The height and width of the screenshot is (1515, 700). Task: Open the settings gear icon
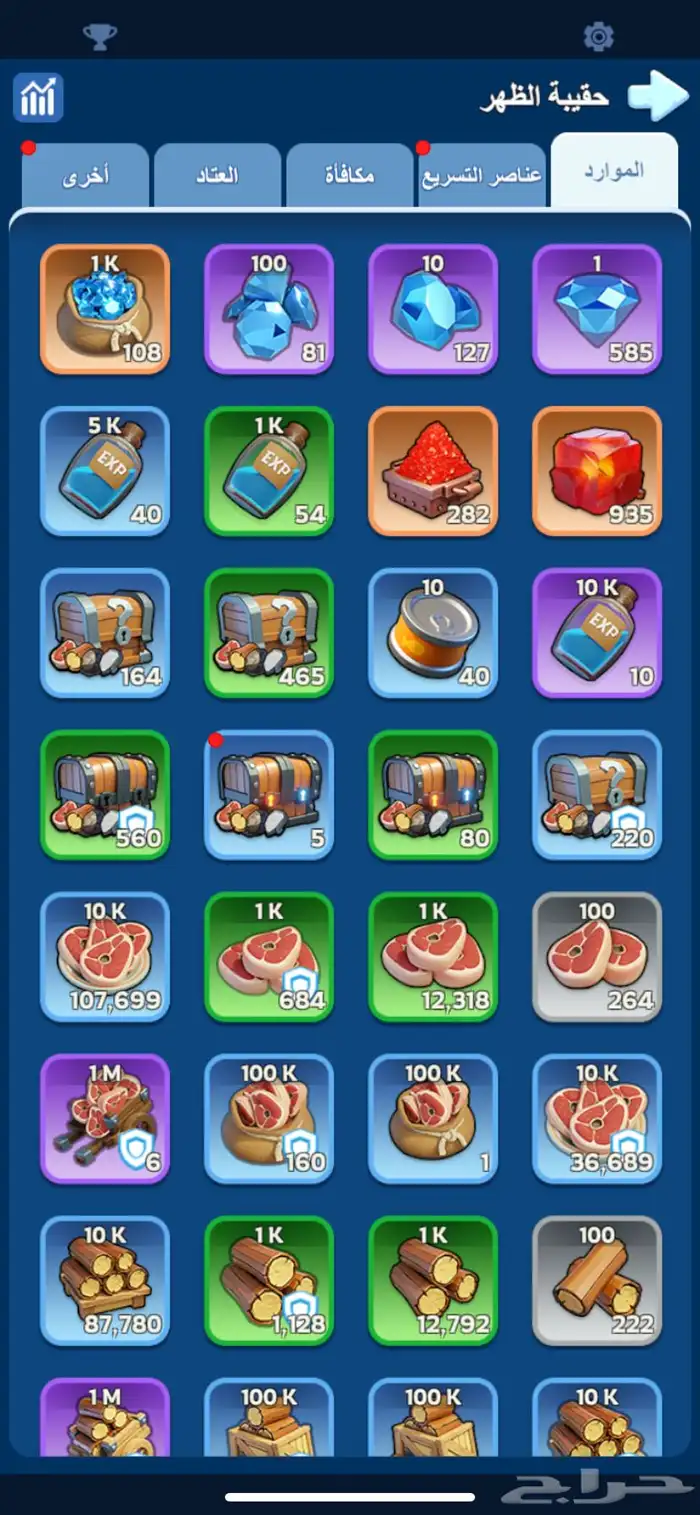coord(598,37)
